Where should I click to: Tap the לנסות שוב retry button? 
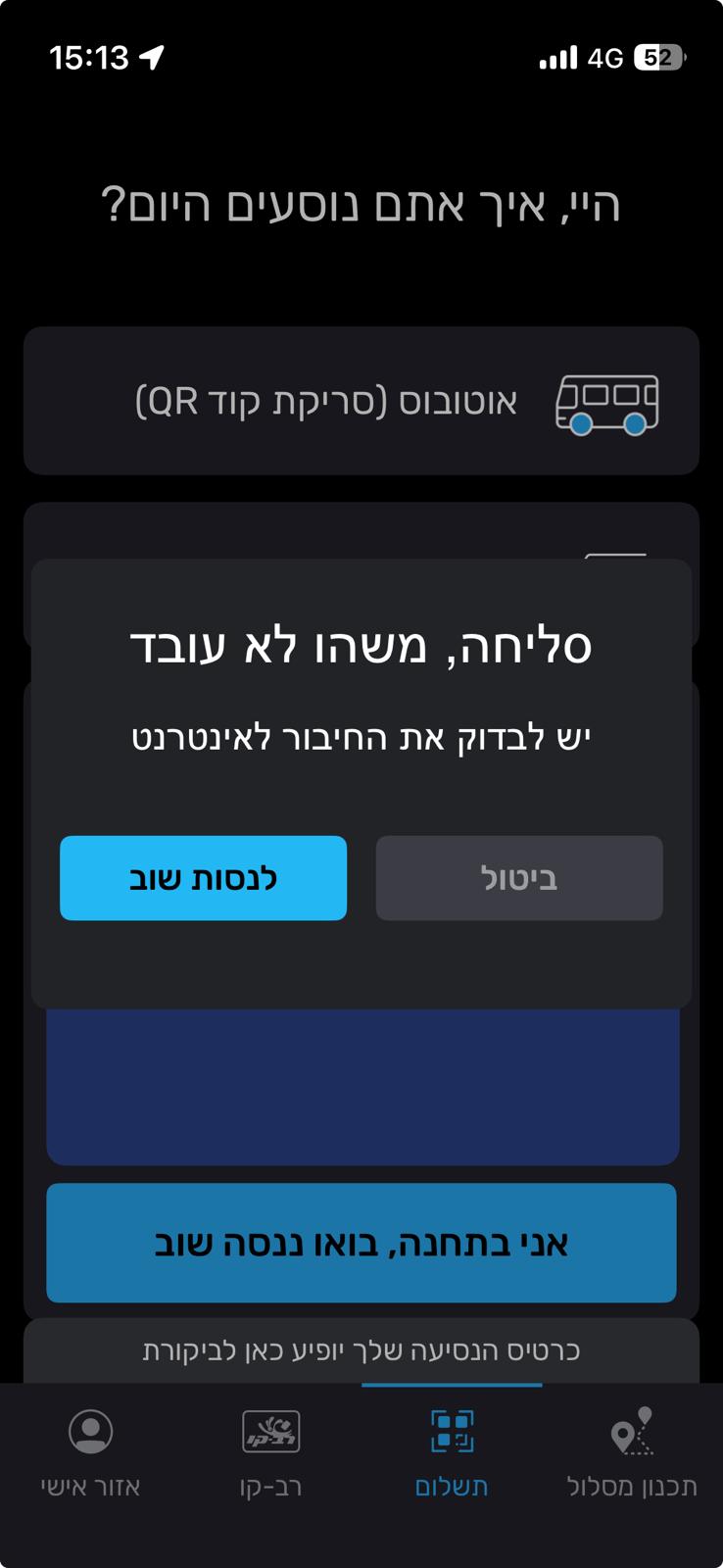click(203, 878)
